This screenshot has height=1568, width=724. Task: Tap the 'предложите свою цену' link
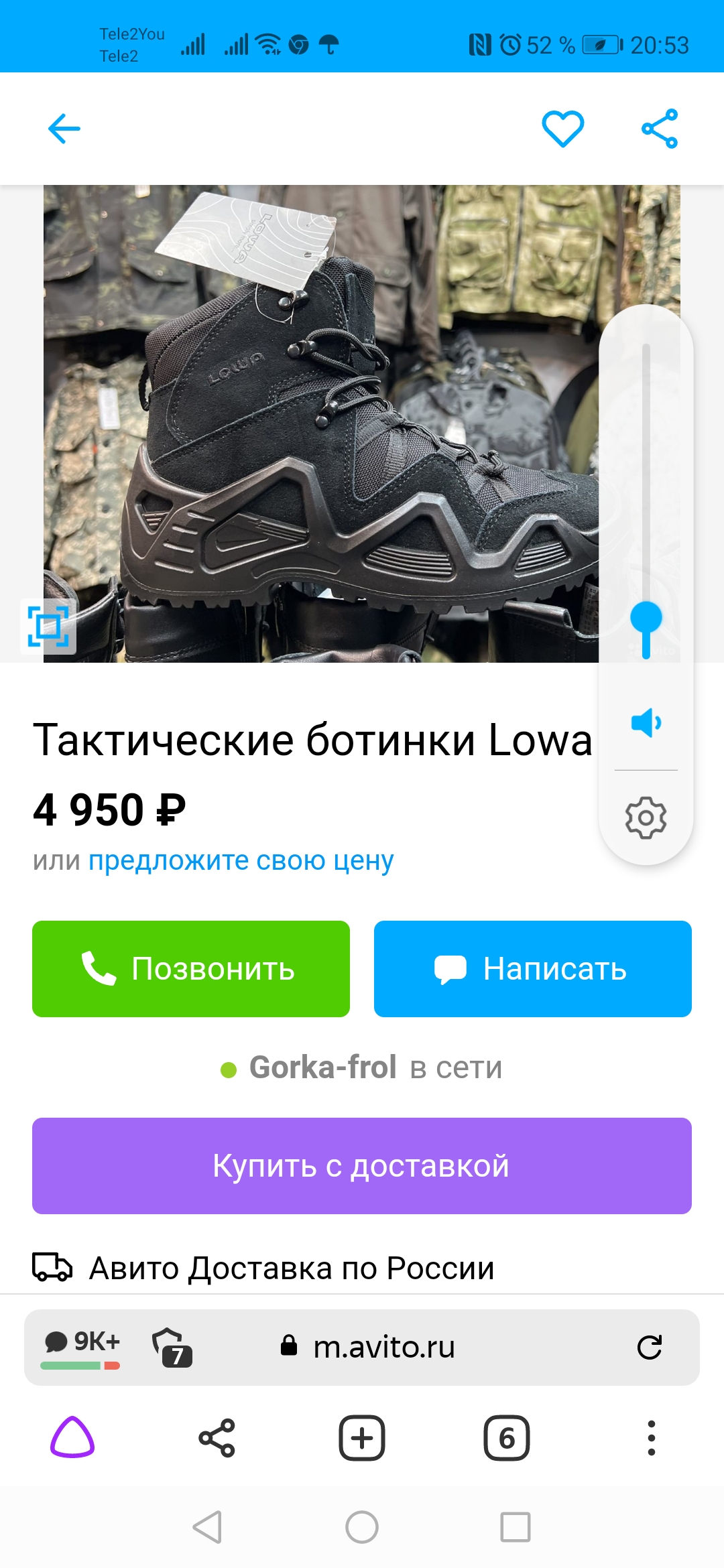(241, 860)
